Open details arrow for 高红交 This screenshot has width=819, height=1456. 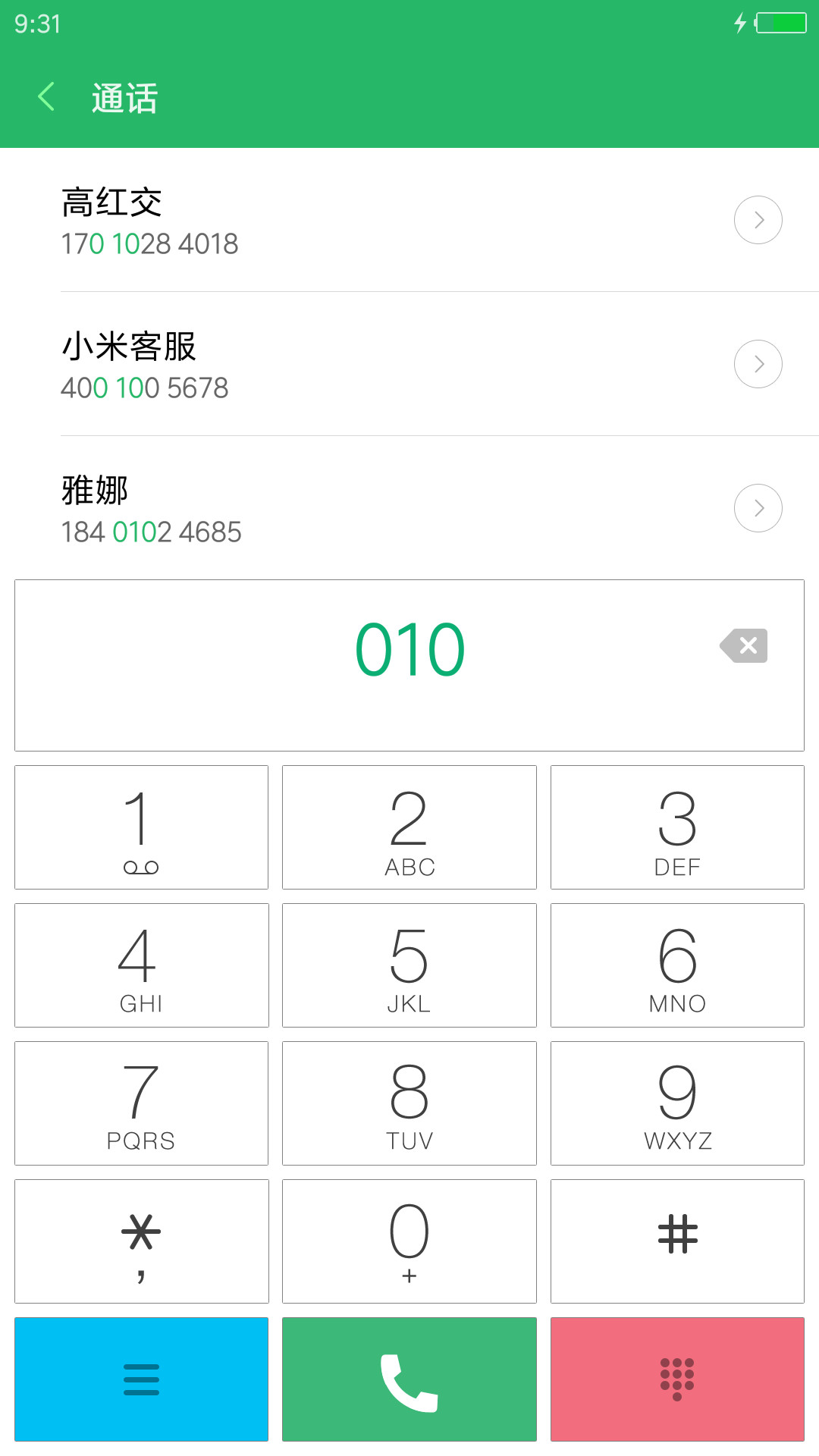tap(758, 220)
